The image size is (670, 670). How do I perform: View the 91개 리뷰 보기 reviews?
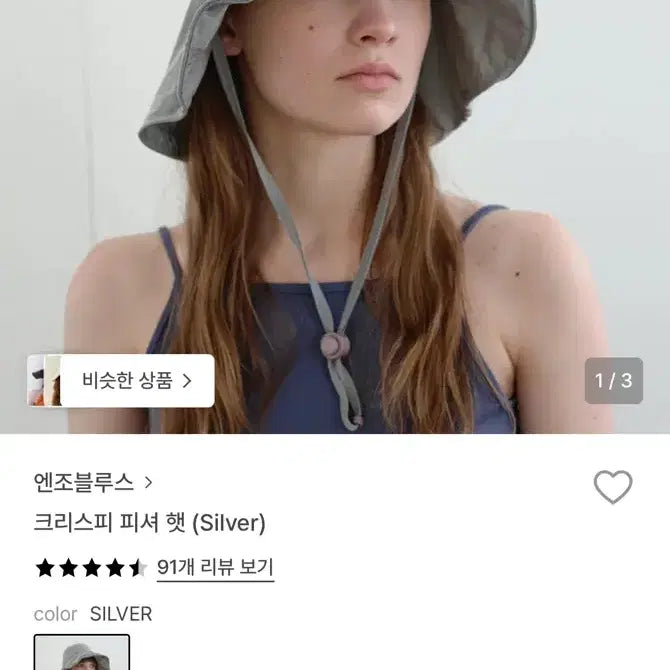[215, 568]
